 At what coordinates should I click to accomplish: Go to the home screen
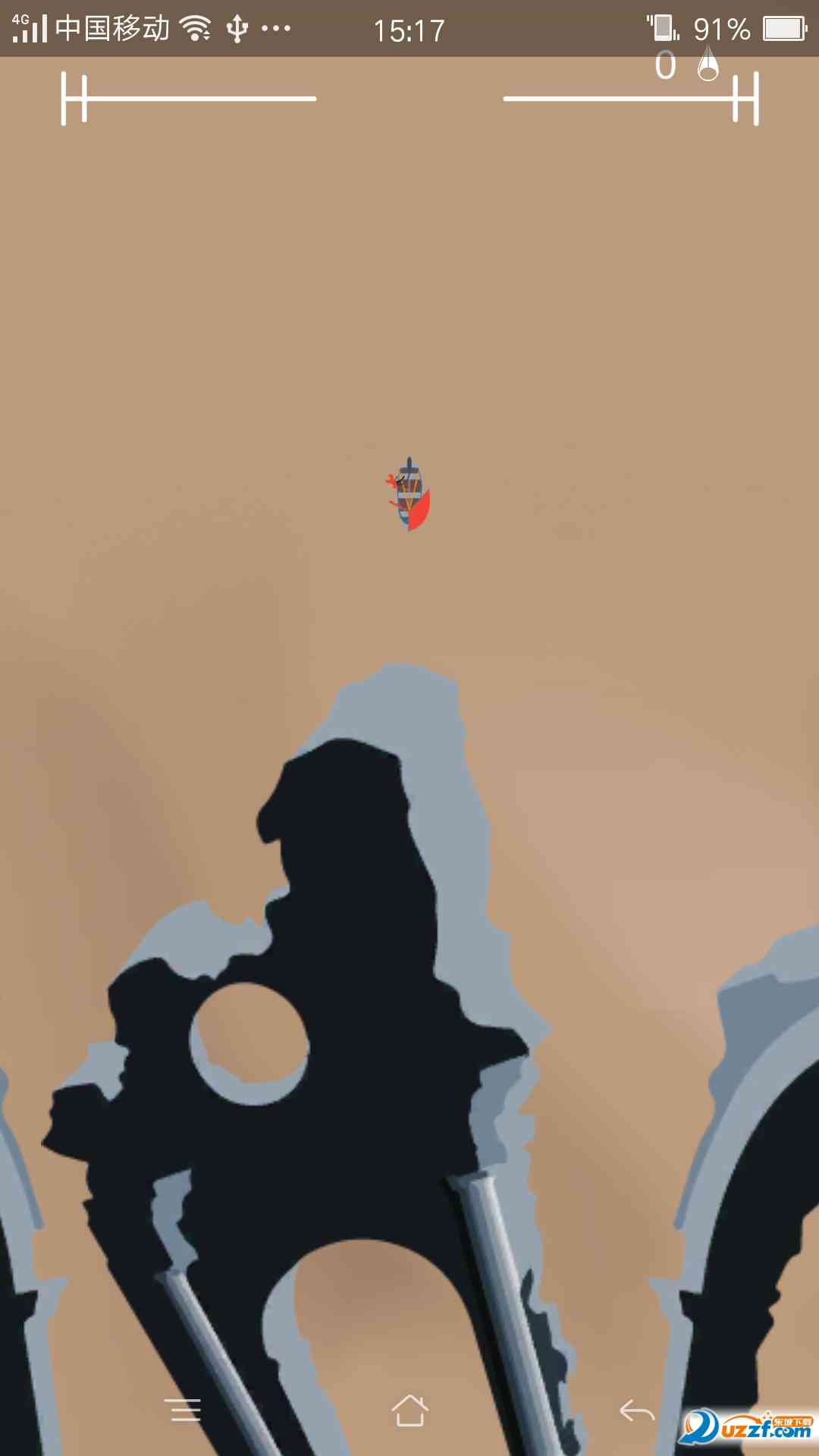tap(409, 1410)
